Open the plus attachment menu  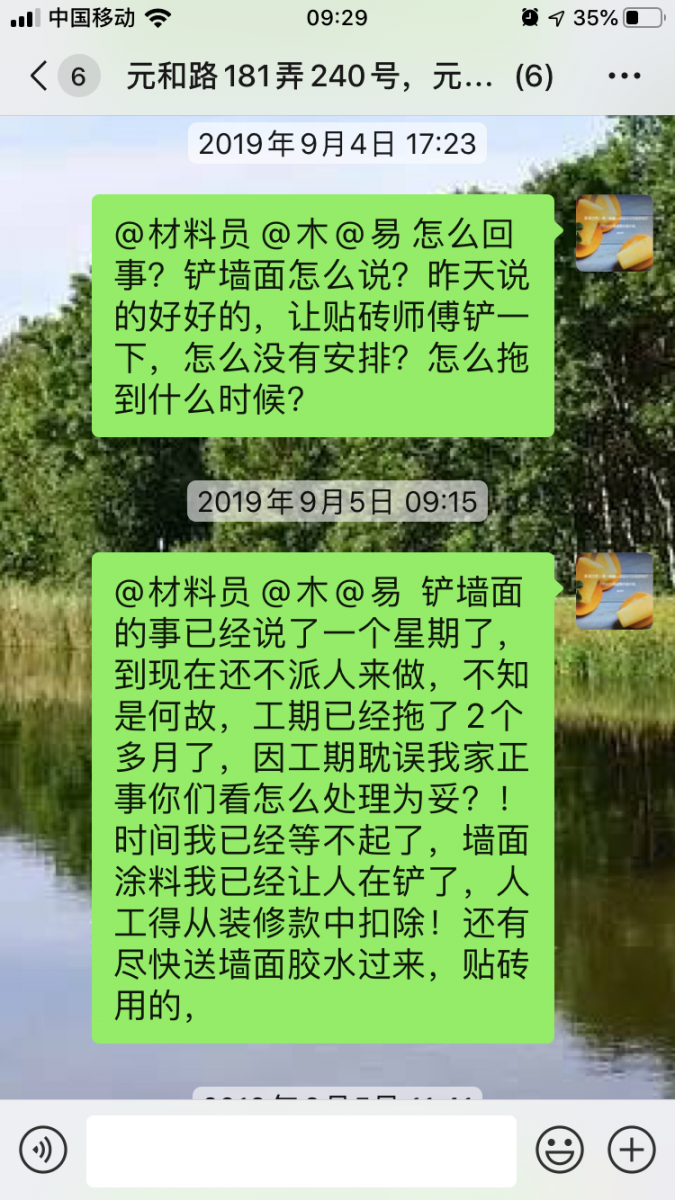tap(632, 1150)
